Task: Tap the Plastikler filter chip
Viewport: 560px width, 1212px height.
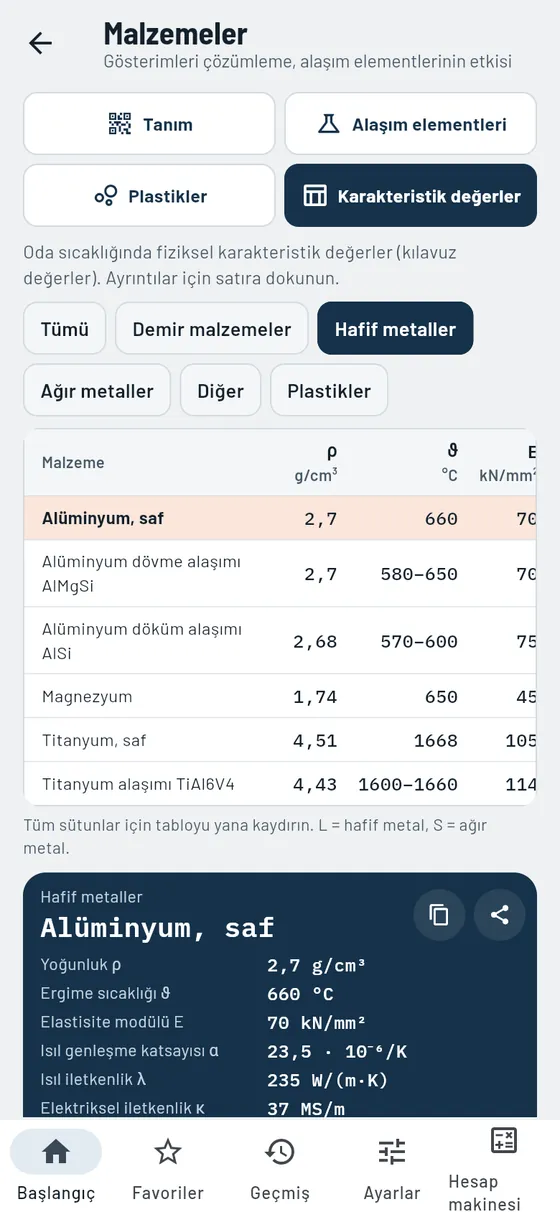Action: [329, 391]
